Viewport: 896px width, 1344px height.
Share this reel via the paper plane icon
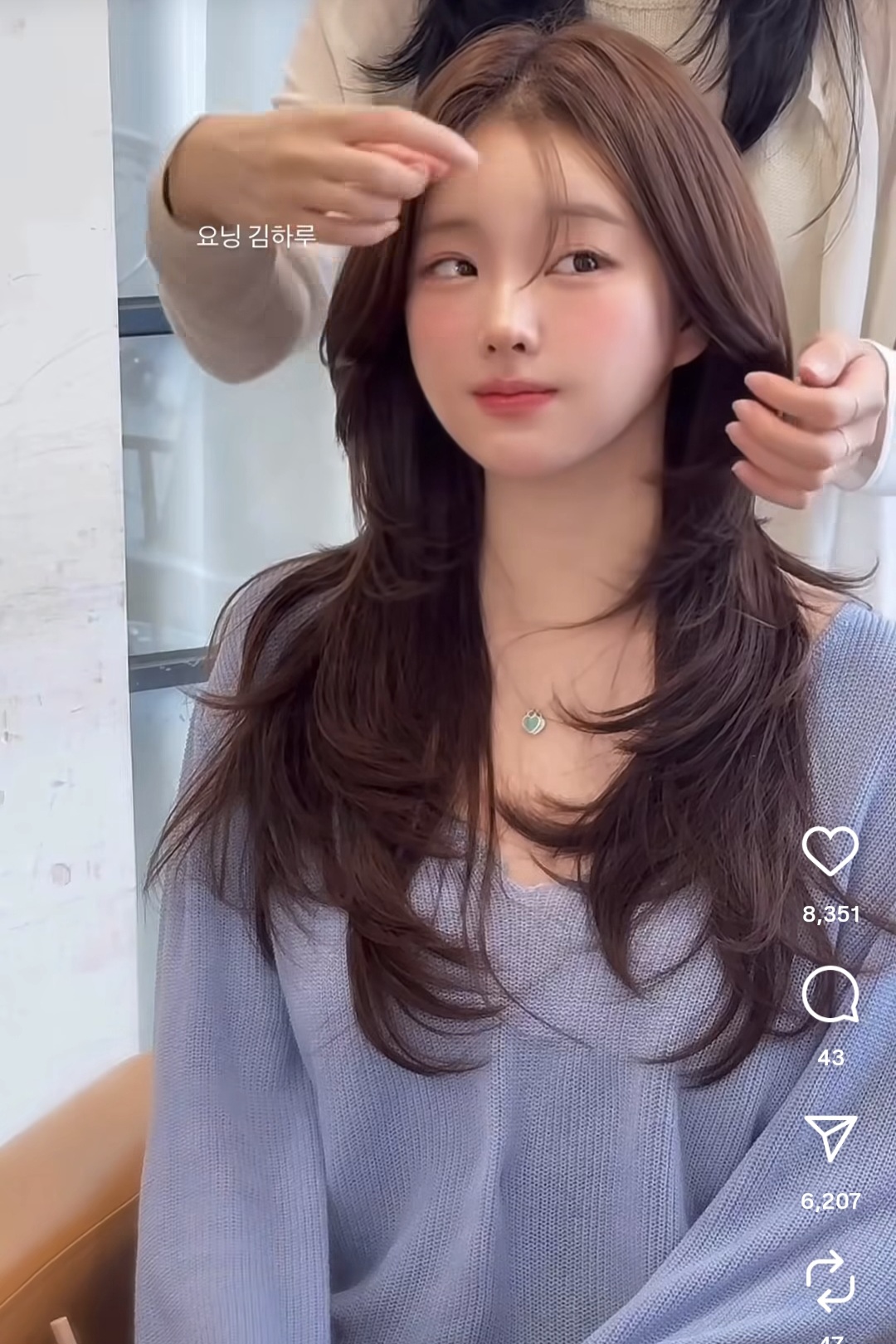[x=830, y=1139]
